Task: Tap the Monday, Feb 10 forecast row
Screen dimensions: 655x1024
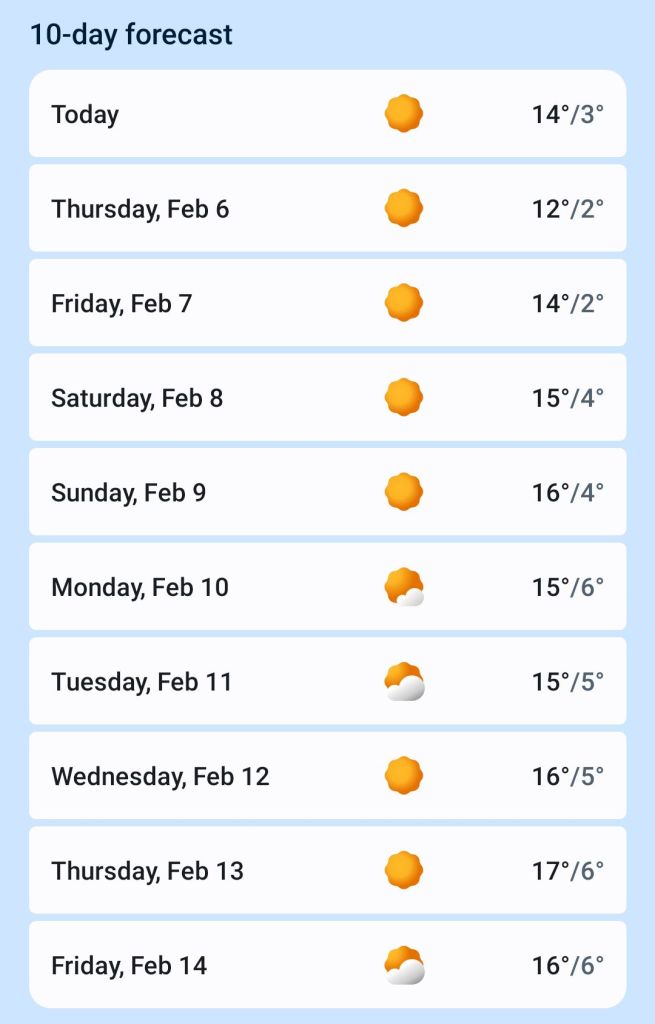Action: pos(327,586)
